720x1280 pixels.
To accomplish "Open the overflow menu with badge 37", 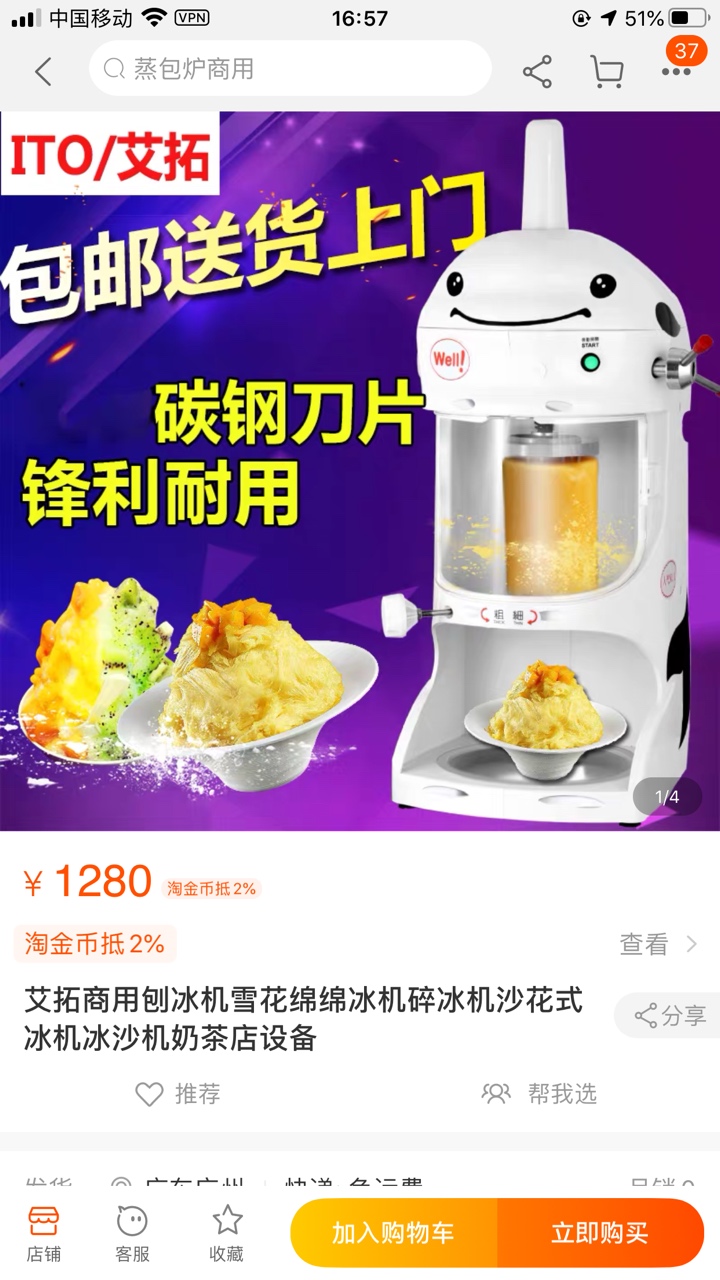I will tap(676, 70).
